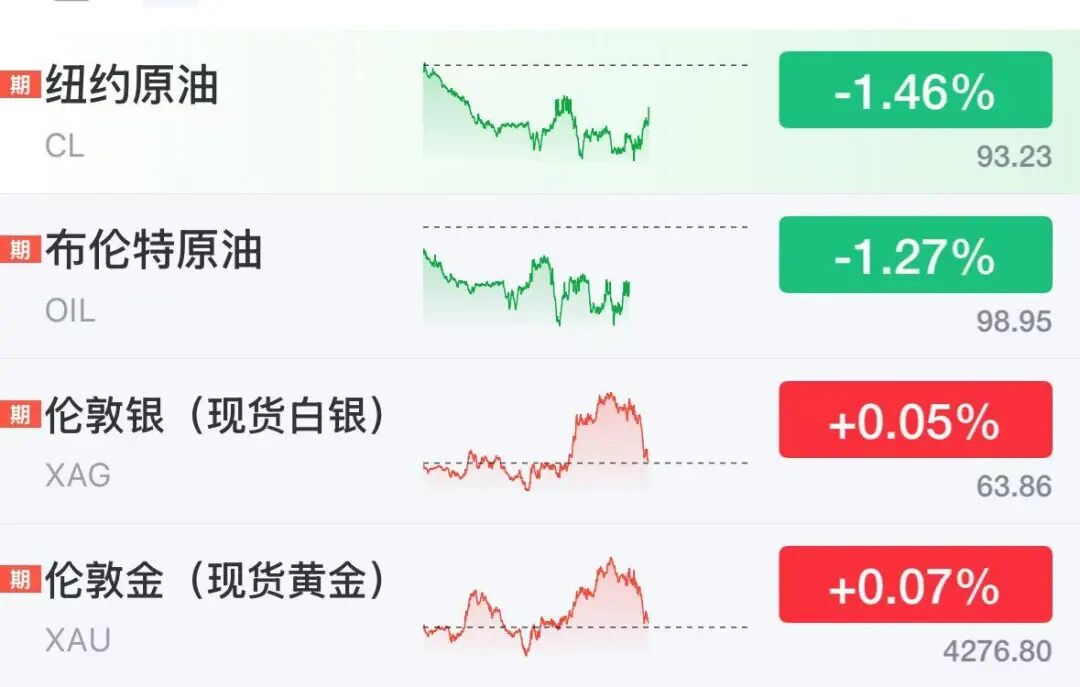Open the 纽约原油 CL quote row
Image resolution: width=1080 pixels, height=687 pixels.
540,112
